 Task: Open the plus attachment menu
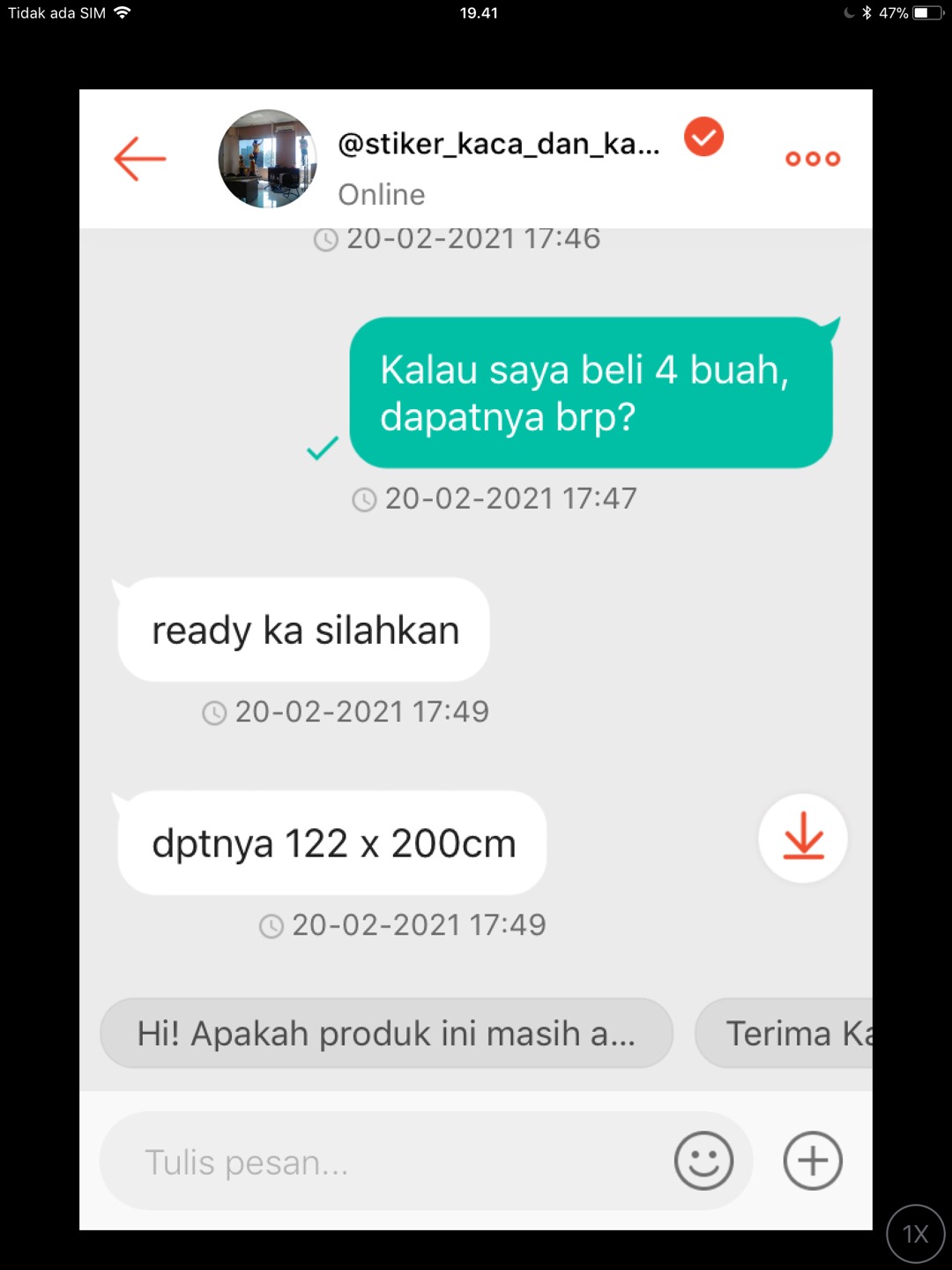813,1161
